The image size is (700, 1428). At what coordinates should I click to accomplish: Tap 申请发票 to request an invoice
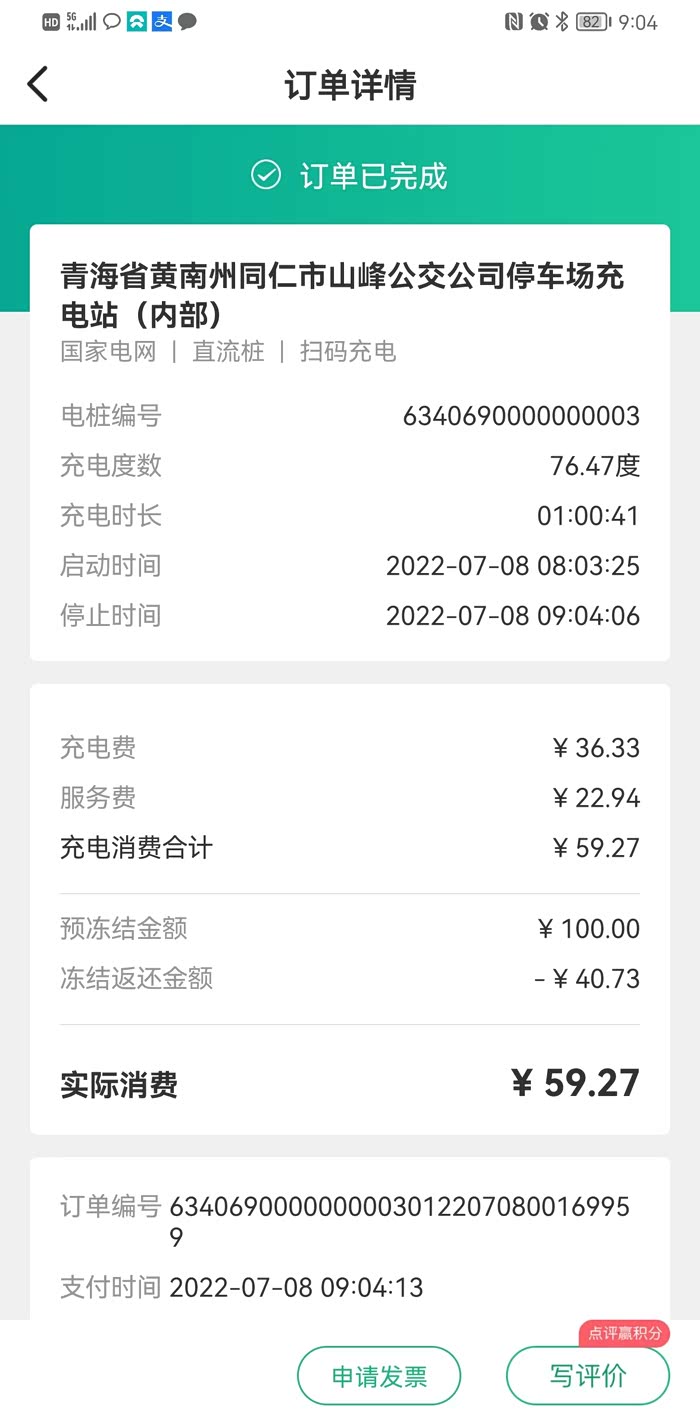pos(379,1376)
